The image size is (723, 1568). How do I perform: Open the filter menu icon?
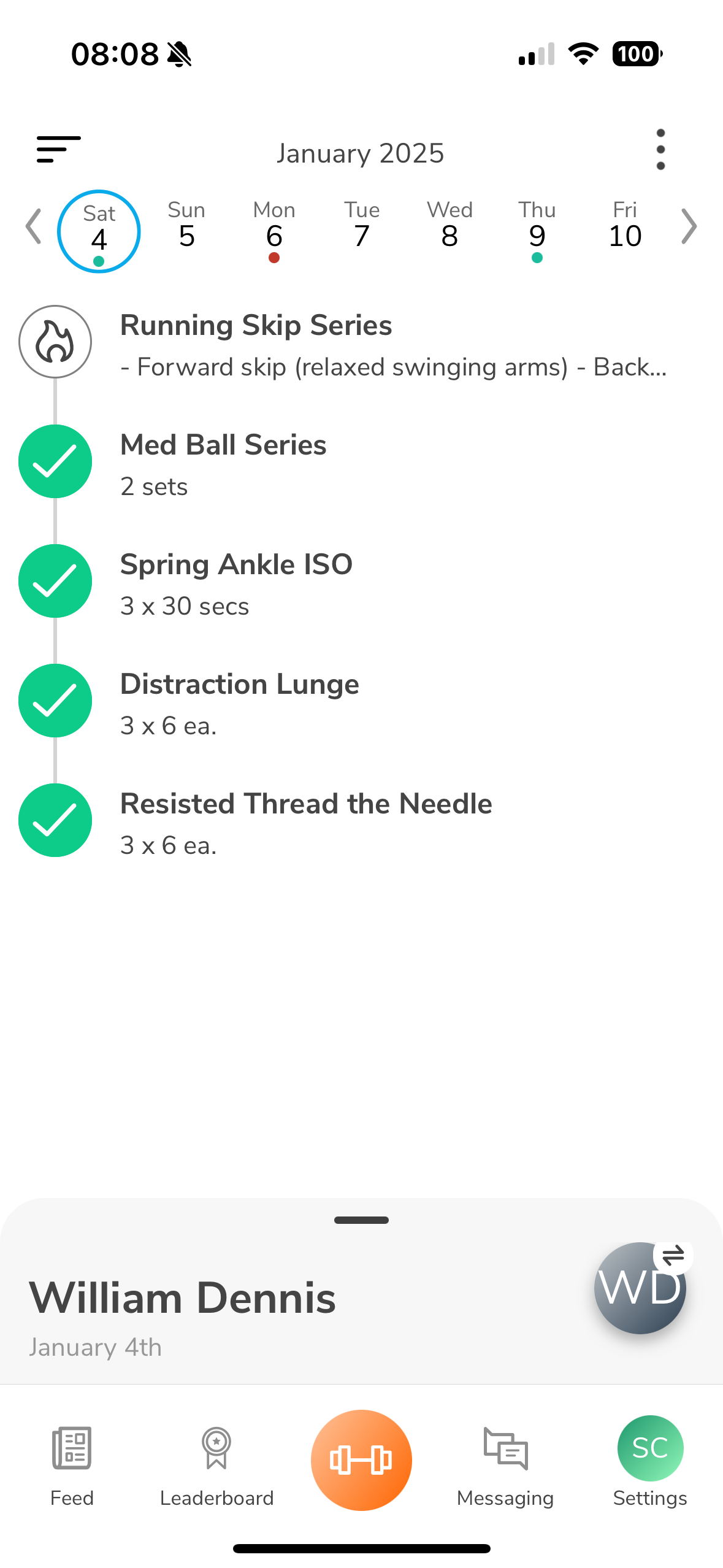point(59,150)
